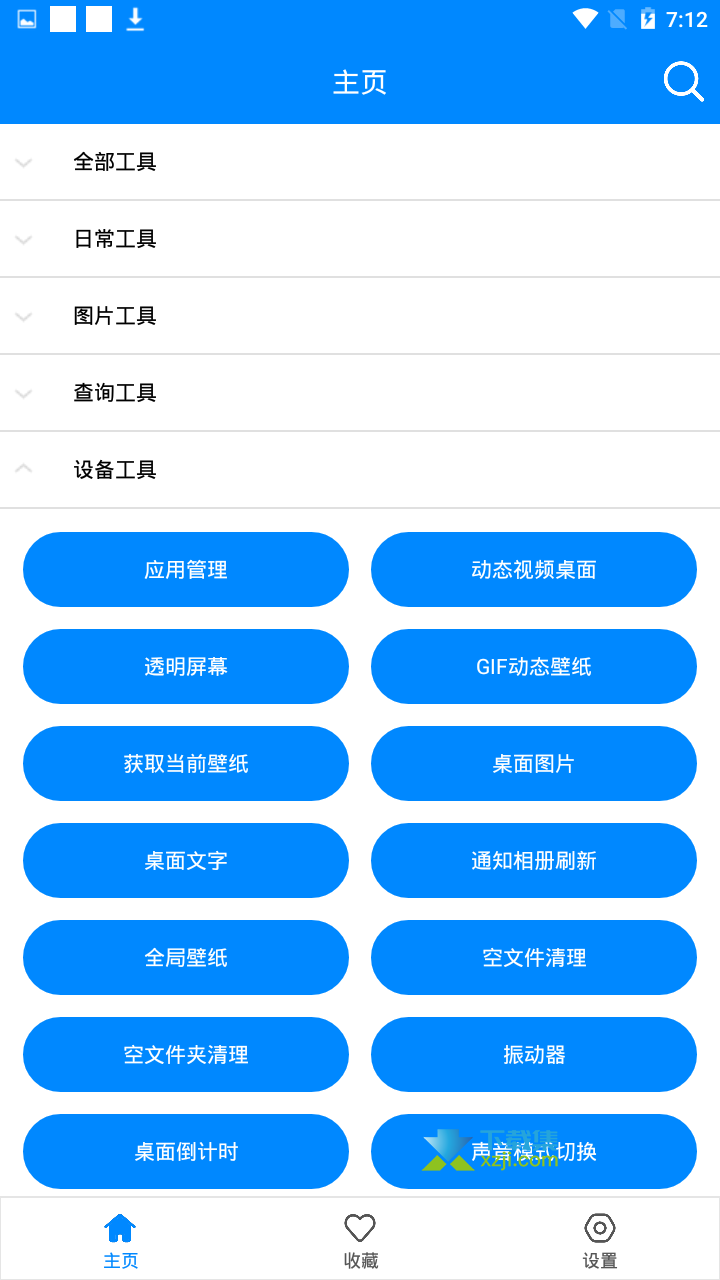The width and height of the screenshot is (720, 1280).
Task: Launch the 振动器 tool
Action: tap(534, 1054)
